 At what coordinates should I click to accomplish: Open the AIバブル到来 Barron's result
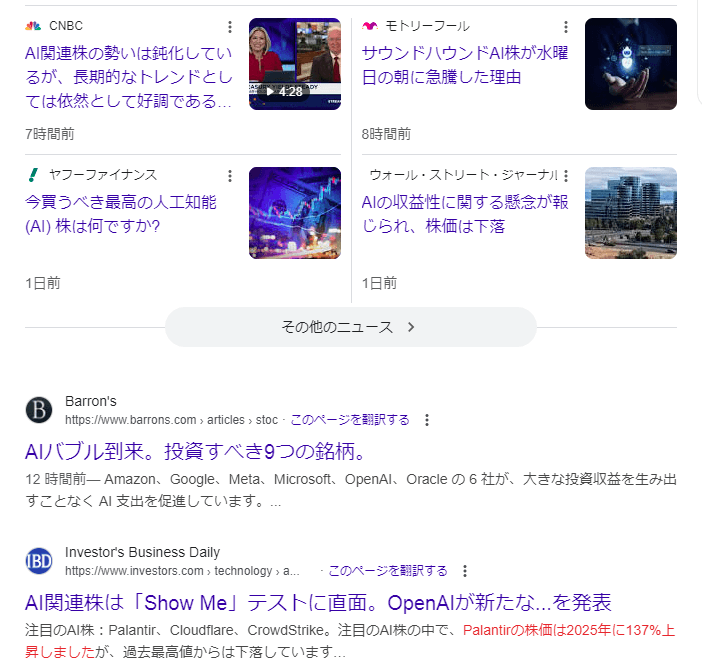[196, 451]
